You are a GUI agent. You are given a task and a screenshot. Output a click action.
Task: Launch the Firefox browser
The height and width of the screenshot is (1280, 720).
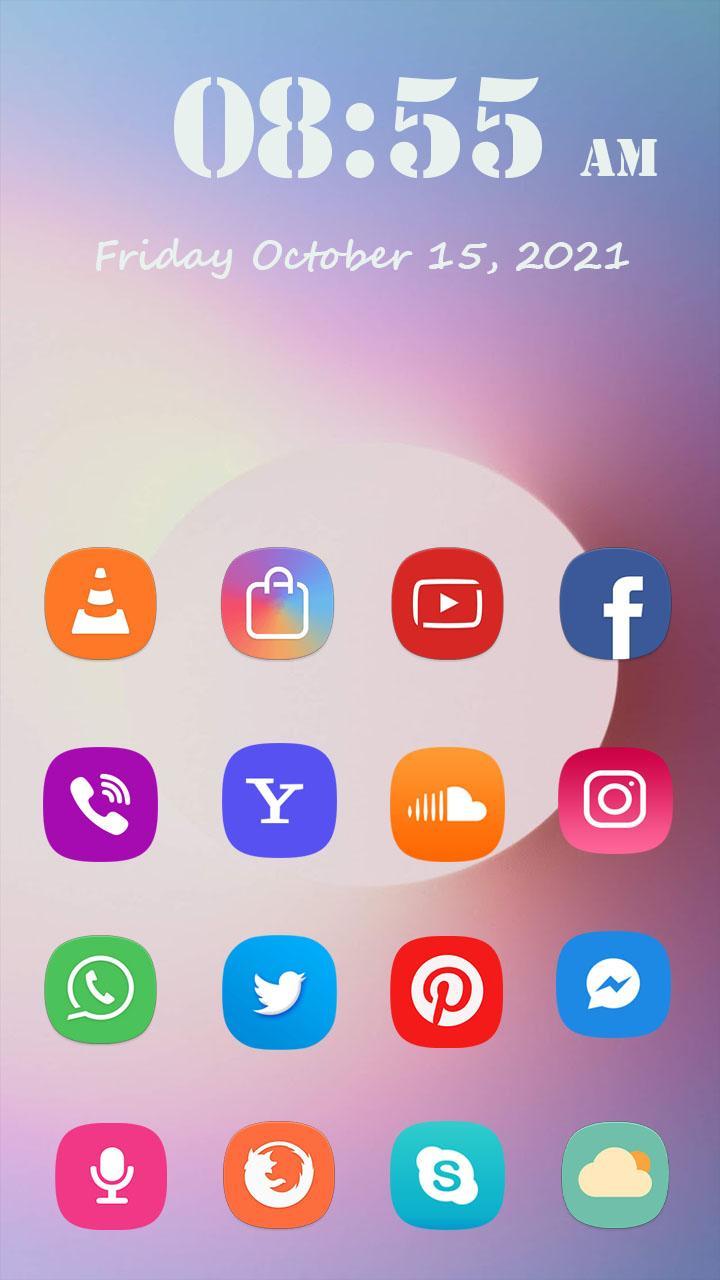pyautogui.click(x=279, y=1176)
